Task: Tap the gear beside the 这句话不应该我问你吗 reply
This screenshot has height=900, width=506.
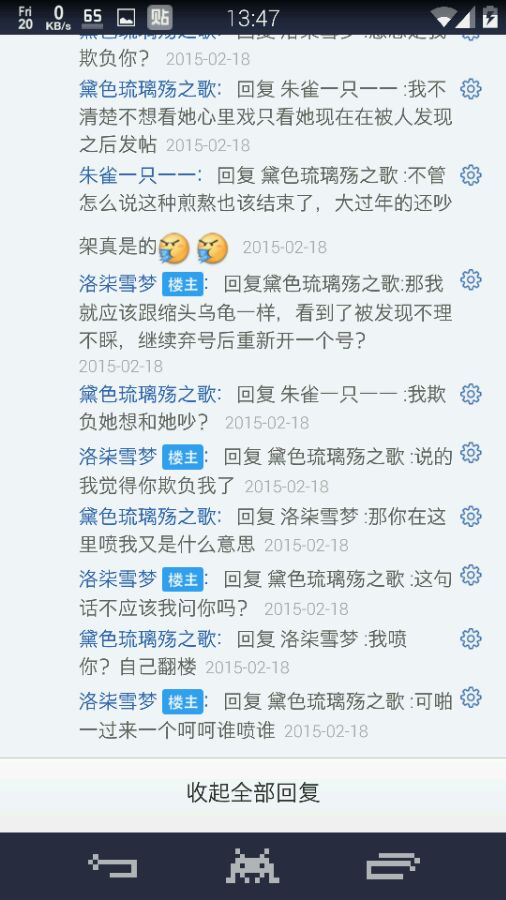Action: [x=470, y=575]
